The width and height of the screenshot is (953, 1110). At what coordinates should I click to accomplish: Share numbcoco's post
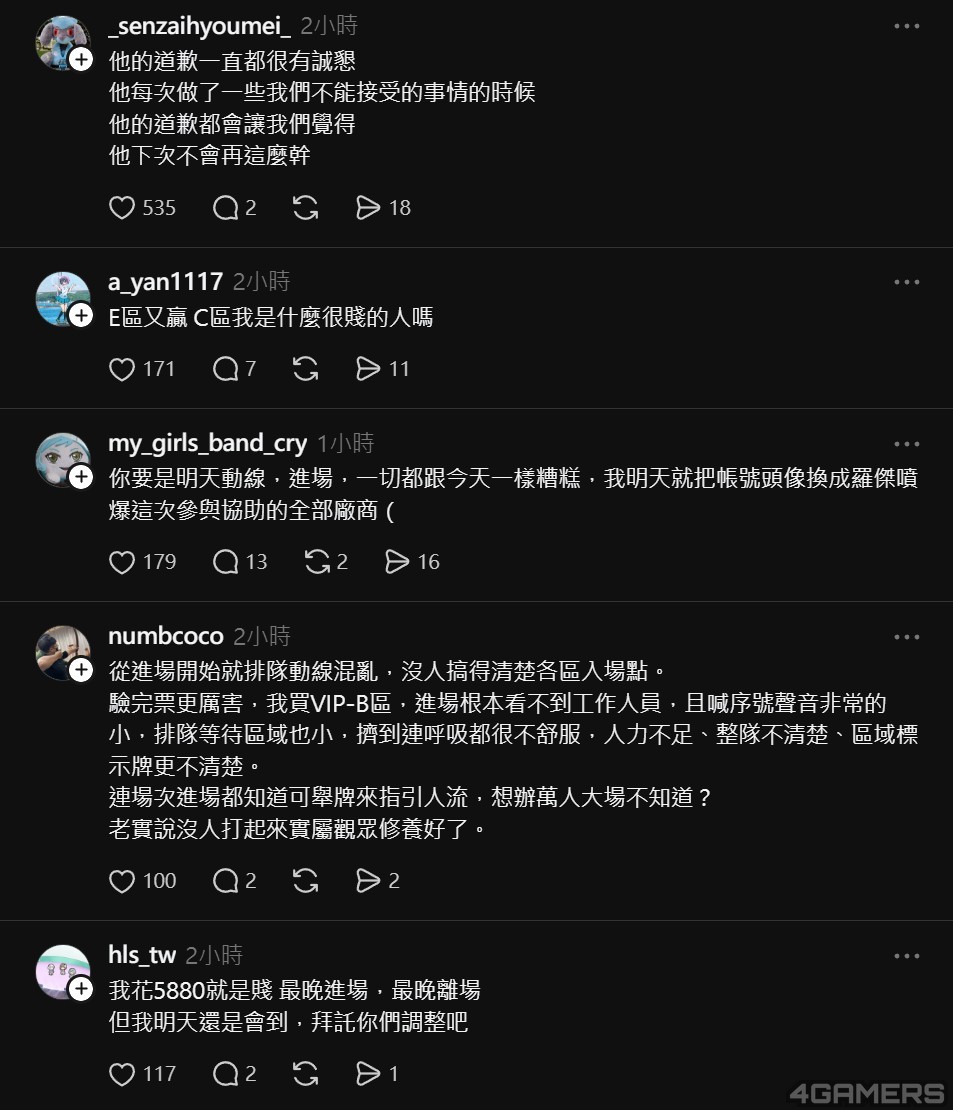click(x=369, y=881)
